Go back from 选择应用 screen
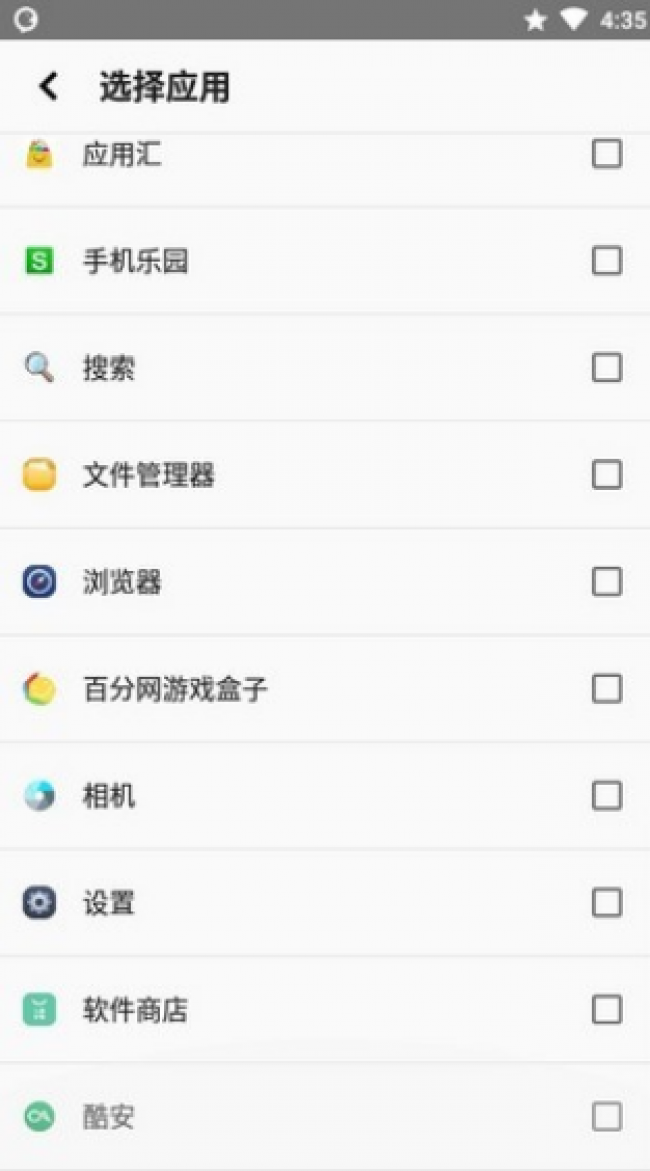The height and width of the screenshot is (1171, 650). [48, 87]
